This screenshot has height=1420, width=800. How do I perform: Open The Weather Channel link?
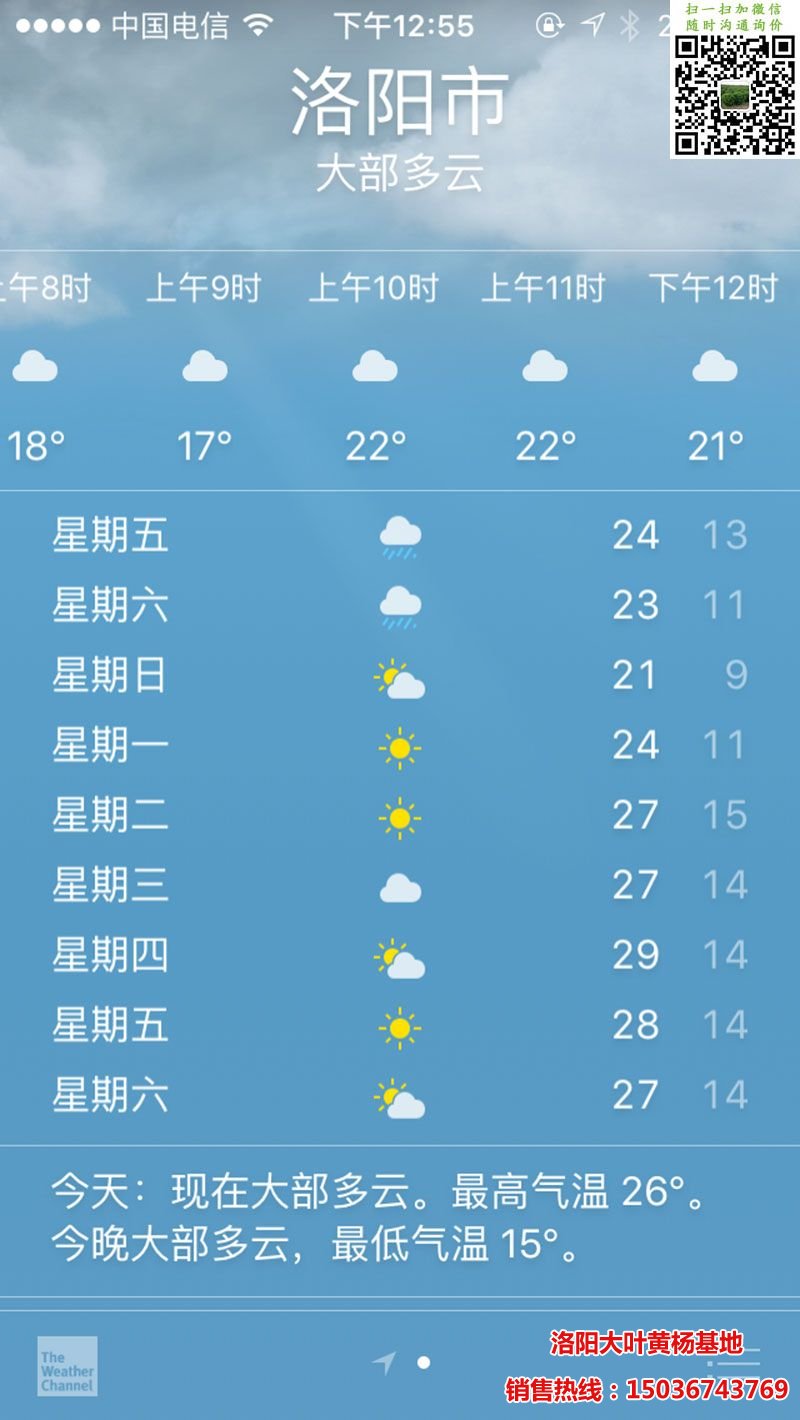(67, 1366)
